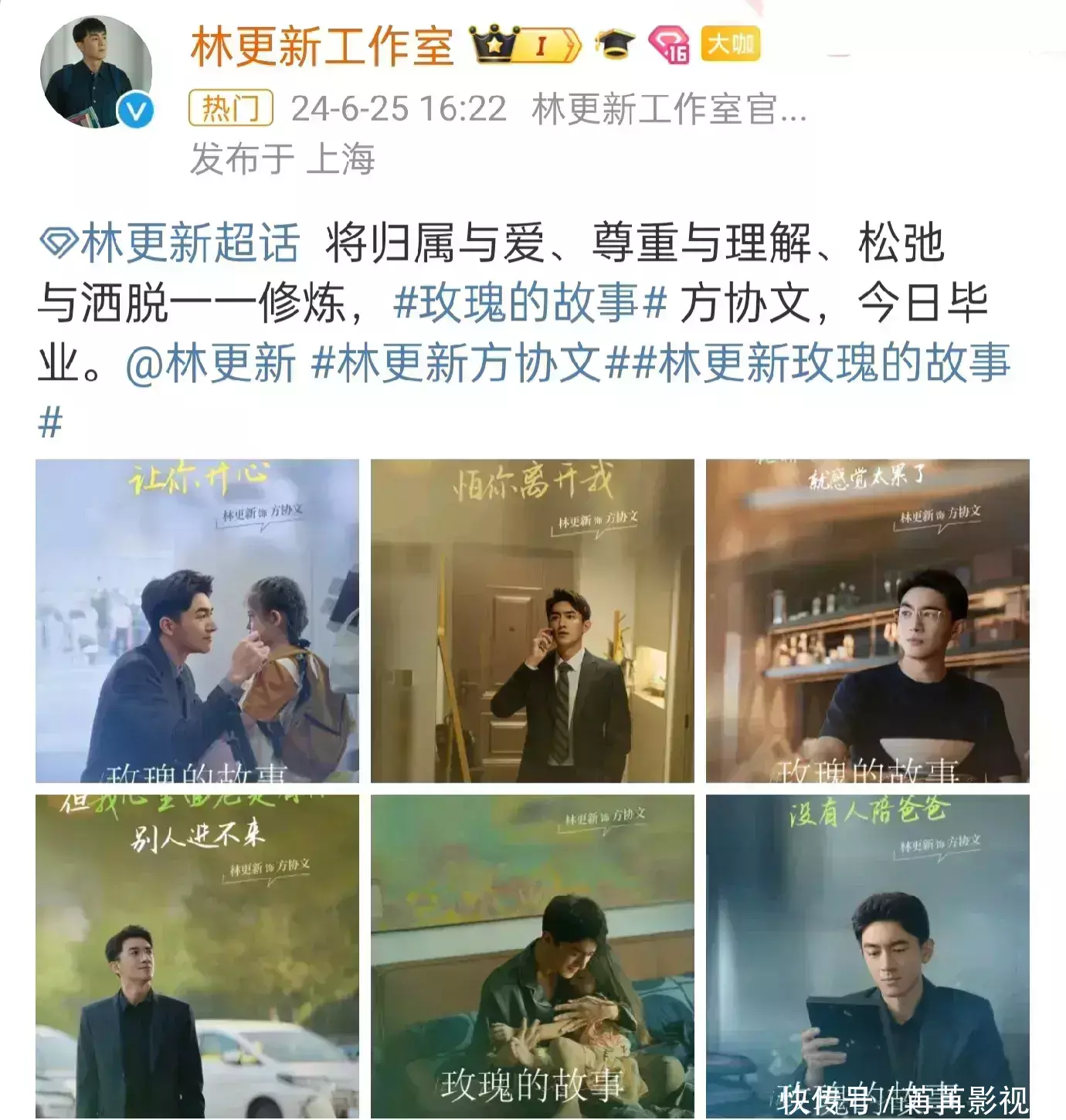Open the photo of him on the phone
Screen dimensions: 1066x1120
coord(532,621)
